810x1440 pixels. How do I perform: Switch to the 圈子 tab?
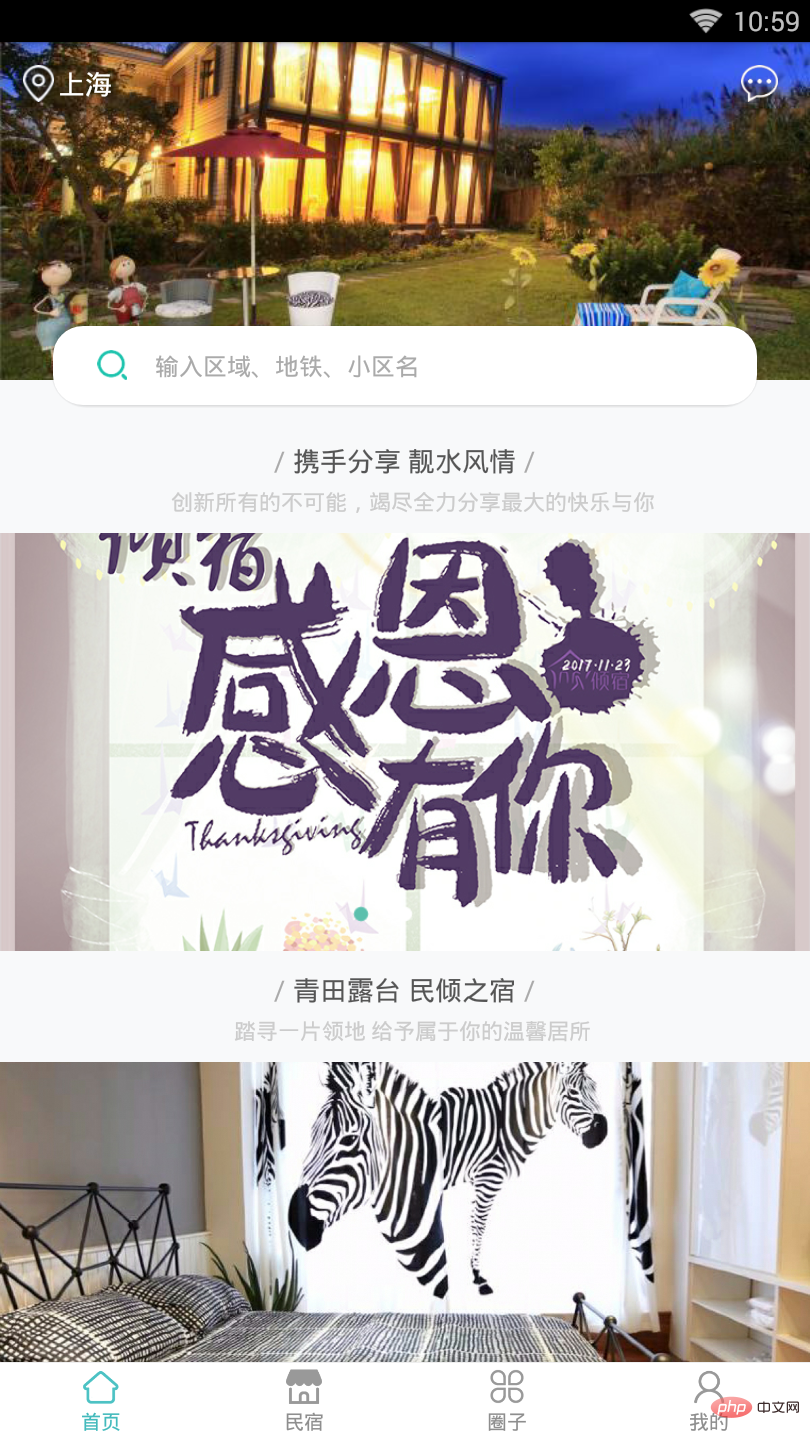pyautogui.click(x=507, y=1400)
